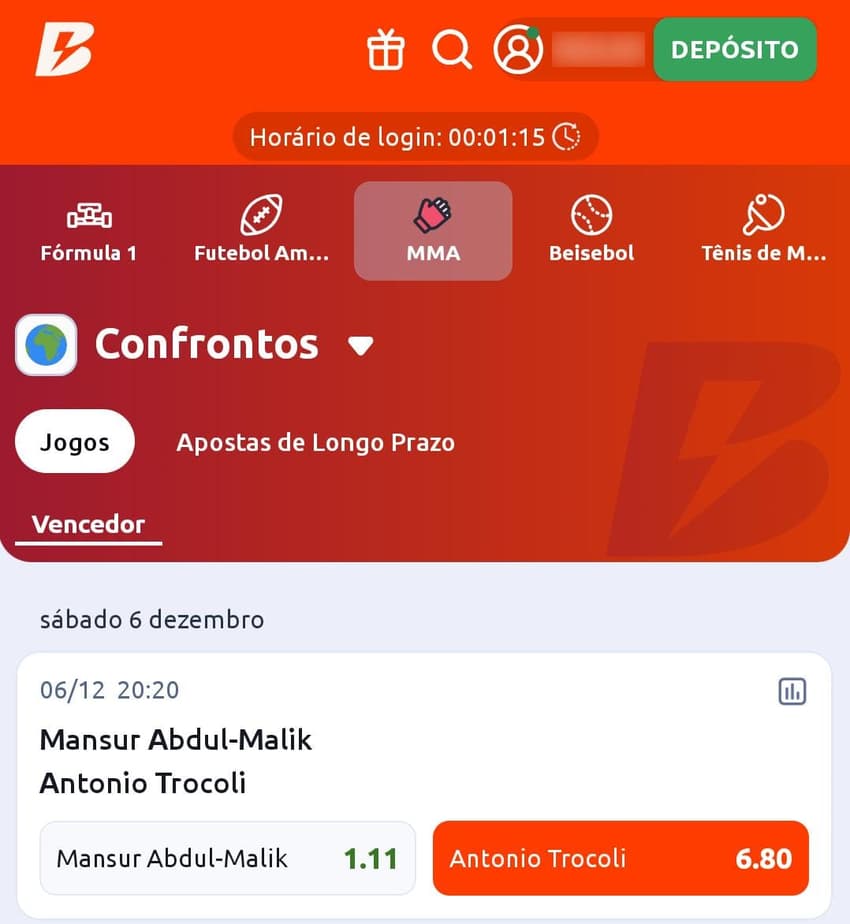Open the user profile icon
Image resolution: width=850 pixels, height=924 pixels.
(519, 49)
